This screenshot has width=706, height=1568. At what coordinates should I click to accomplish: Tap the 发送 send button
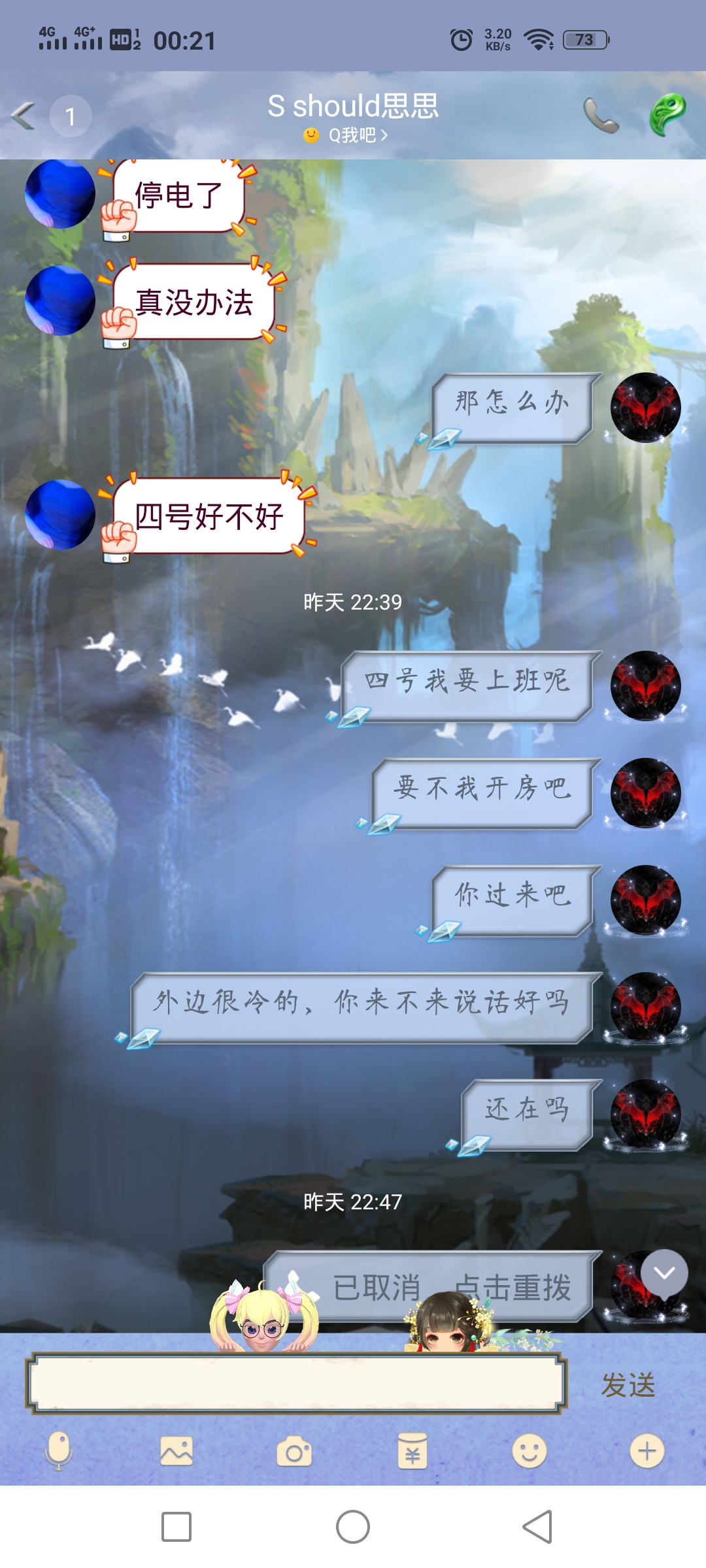click(628, 1385)
